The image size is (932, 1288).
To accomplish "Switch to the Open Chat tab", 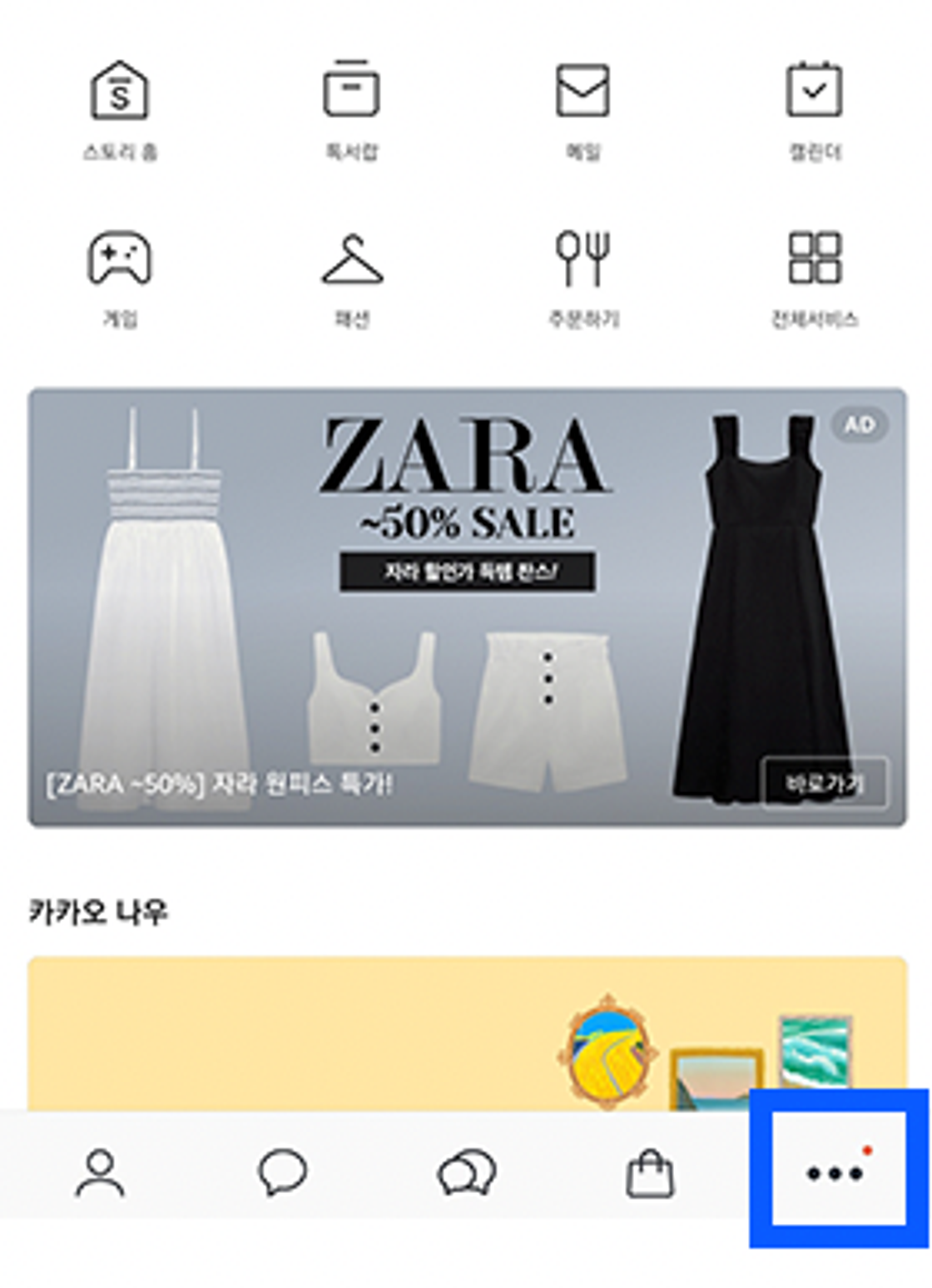I will point(467,1173).
